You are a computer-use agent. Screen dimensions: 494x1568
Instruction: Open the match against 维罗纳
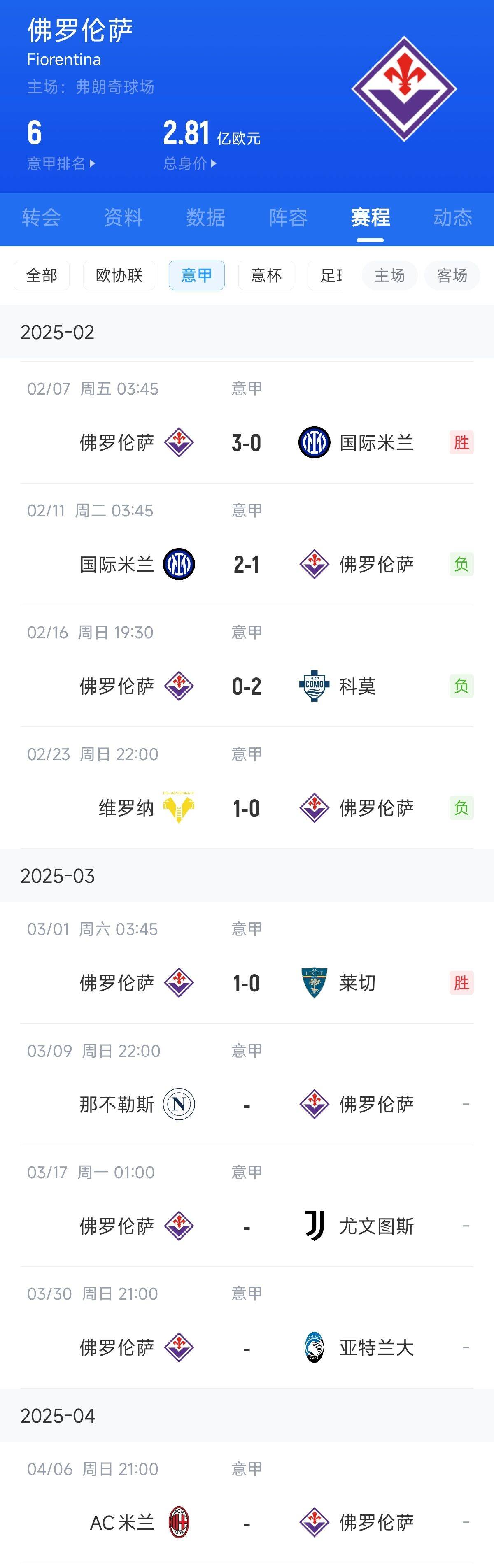(x=247, y=808)
